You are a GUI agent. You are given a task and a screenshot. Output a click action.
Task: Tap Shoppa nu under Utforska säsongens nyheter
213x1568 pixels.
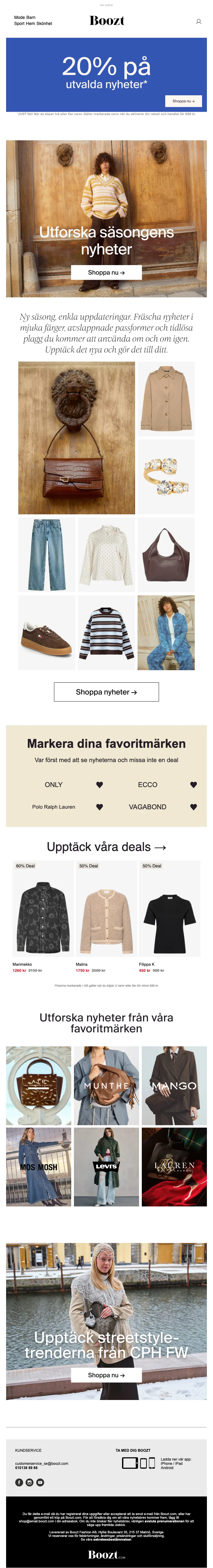tap(106, 273)
